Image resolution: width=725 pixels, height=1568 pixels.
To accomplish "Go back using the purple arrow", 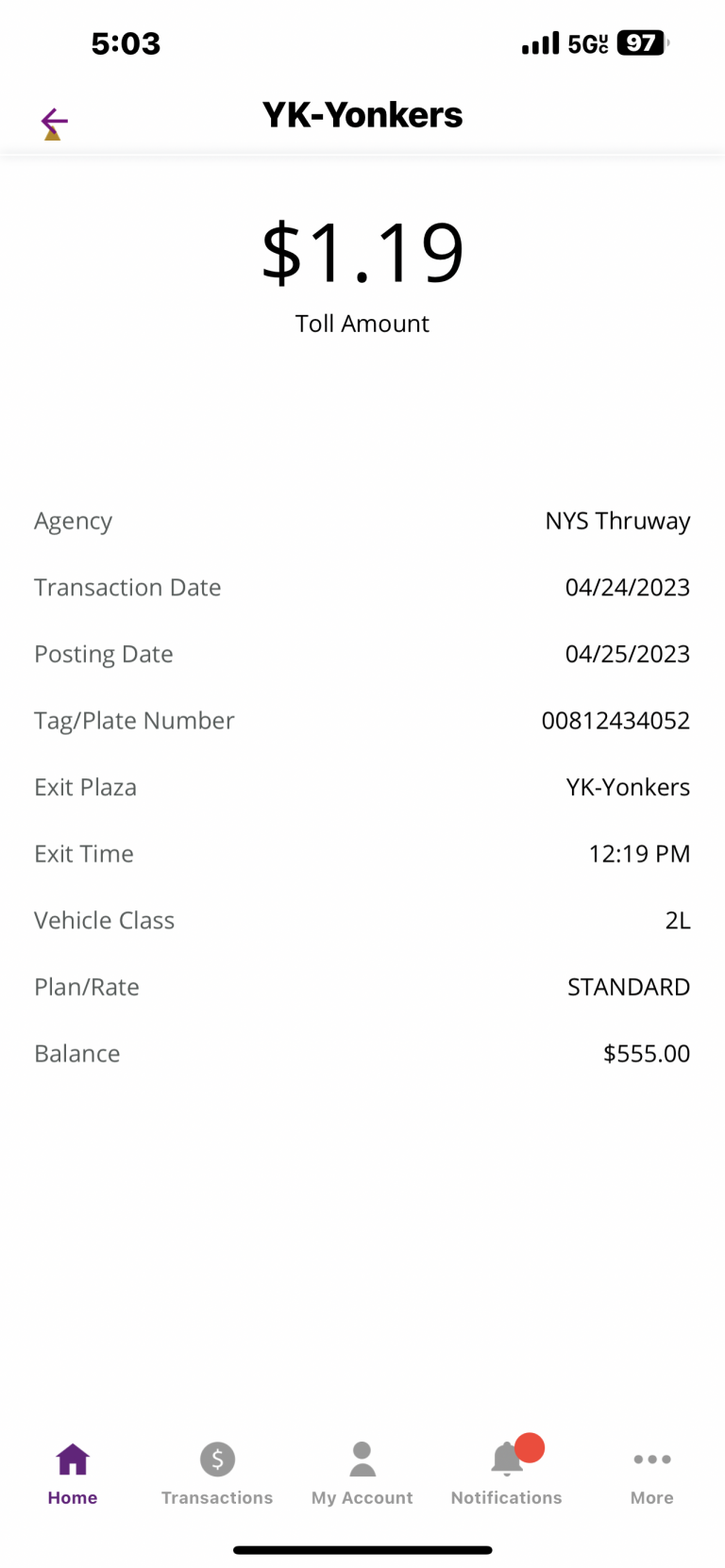I will [x=55, y=122].
